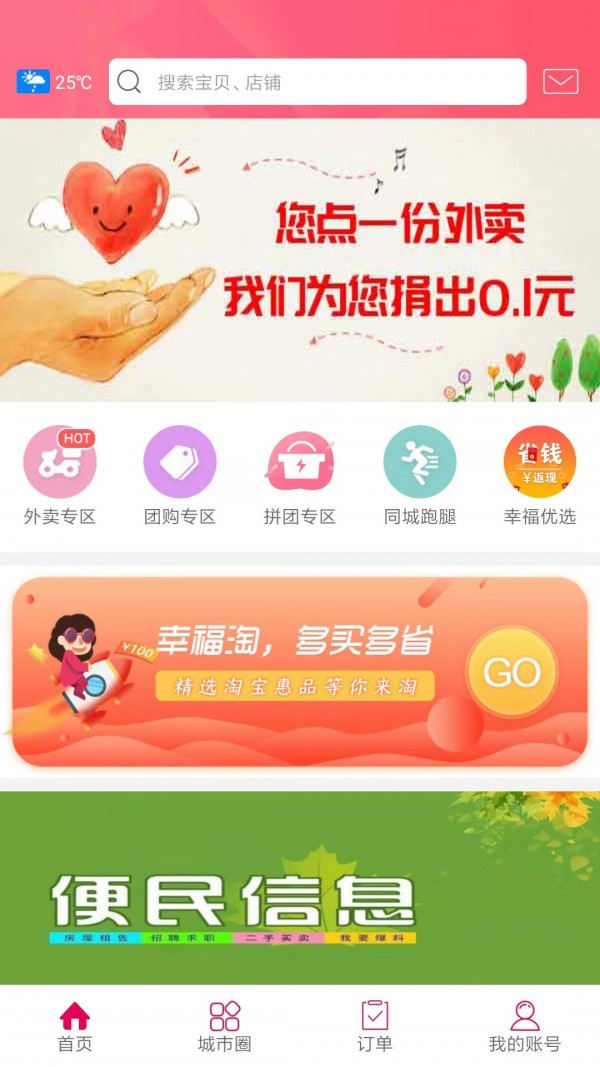Check the 25℃ weather widget
This screenshot has width=600, height=1067.
tap(54, 82)
